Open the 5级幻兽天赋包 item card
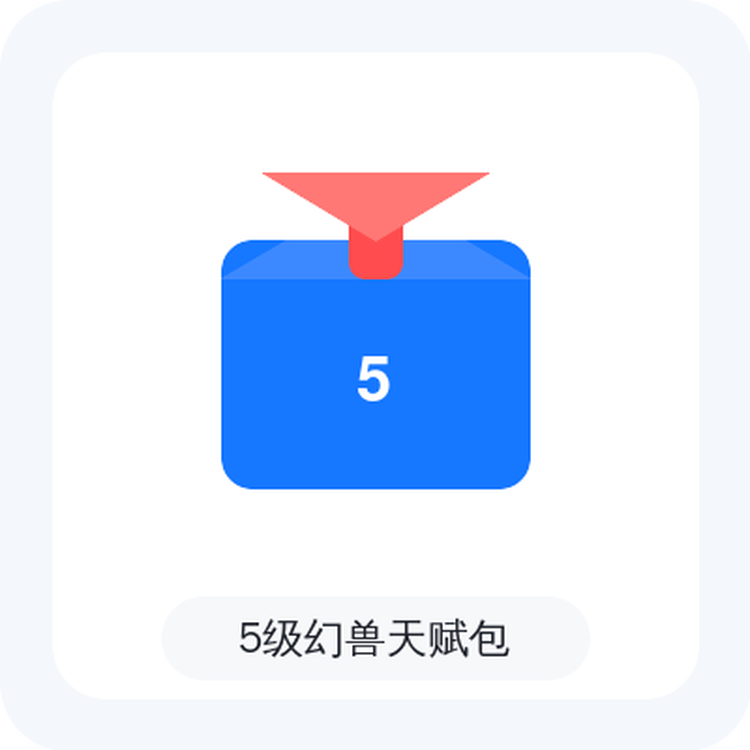Viewport: 750px width, 750px height. (x=375, y=375)
